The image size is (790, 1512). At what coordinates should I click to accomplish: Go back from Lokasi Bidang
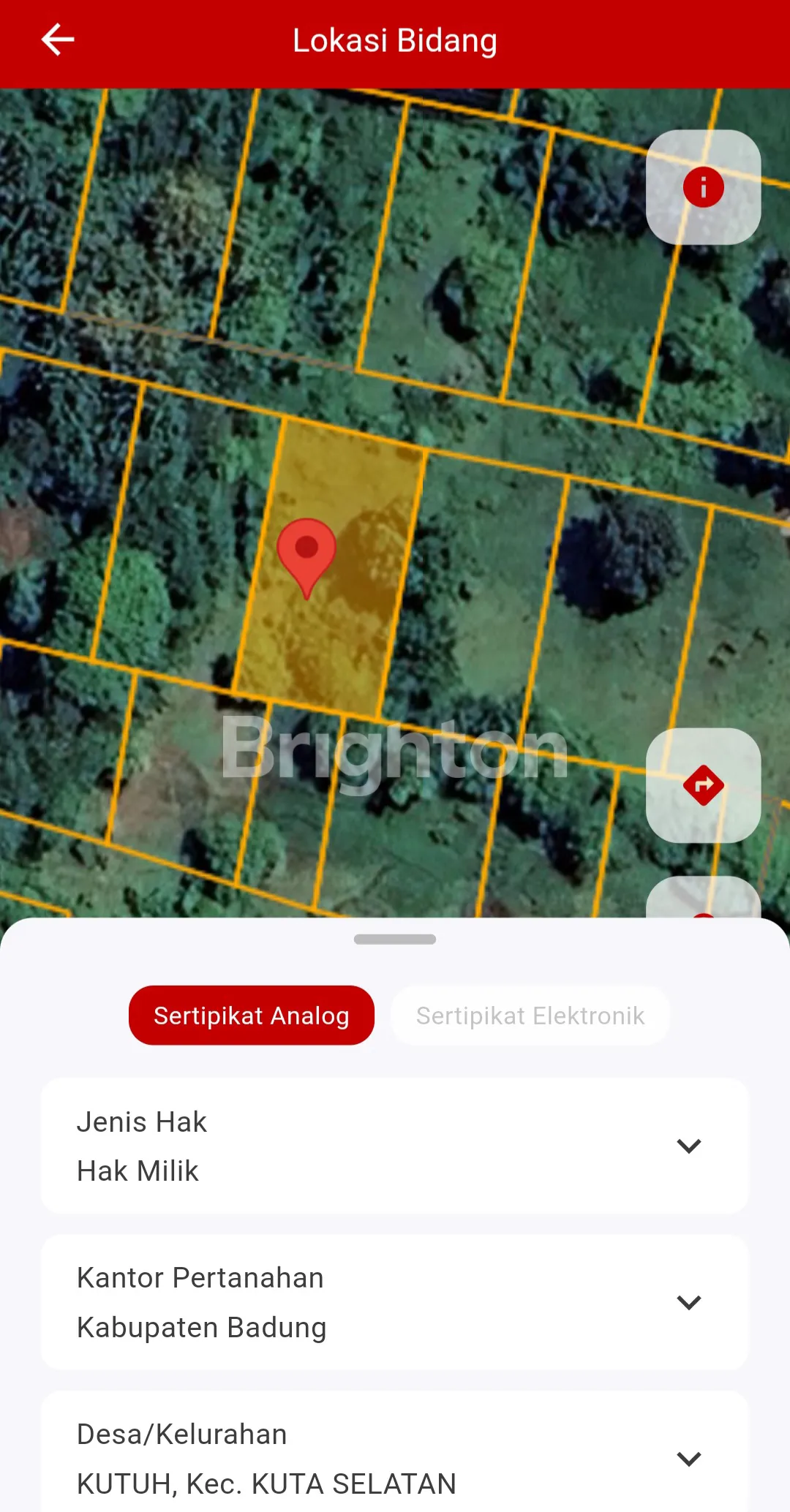[58, 40]
